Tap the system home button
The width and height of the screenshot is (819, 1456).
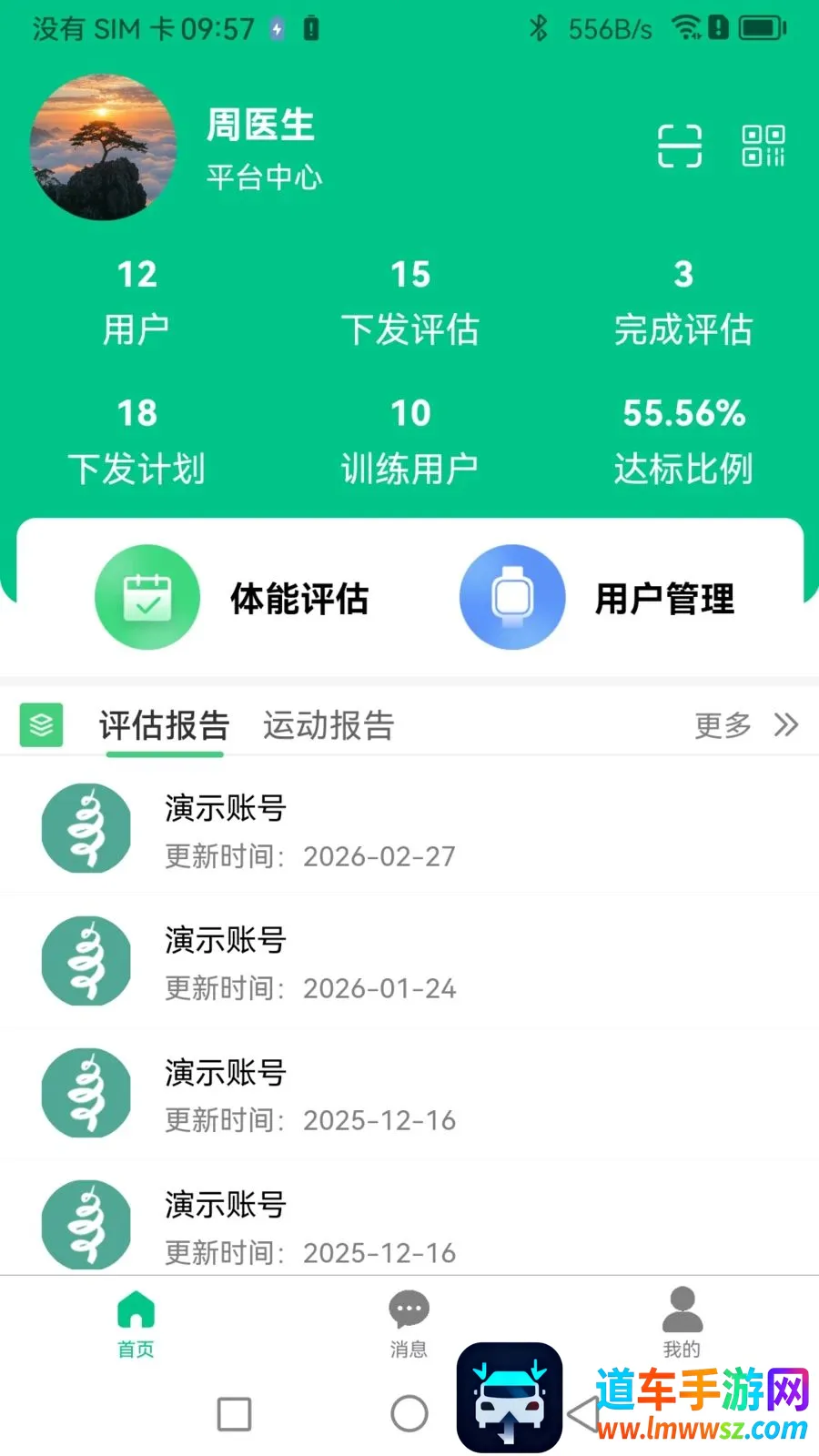[x=409, y=1413]
